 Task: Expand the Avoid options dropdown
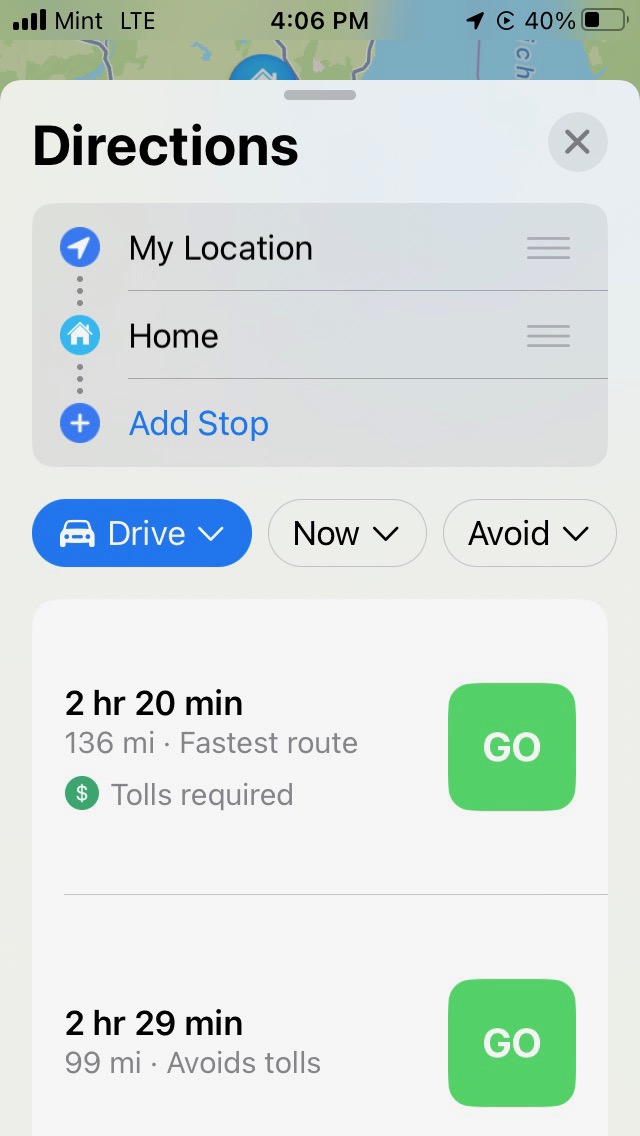[529, 533]
